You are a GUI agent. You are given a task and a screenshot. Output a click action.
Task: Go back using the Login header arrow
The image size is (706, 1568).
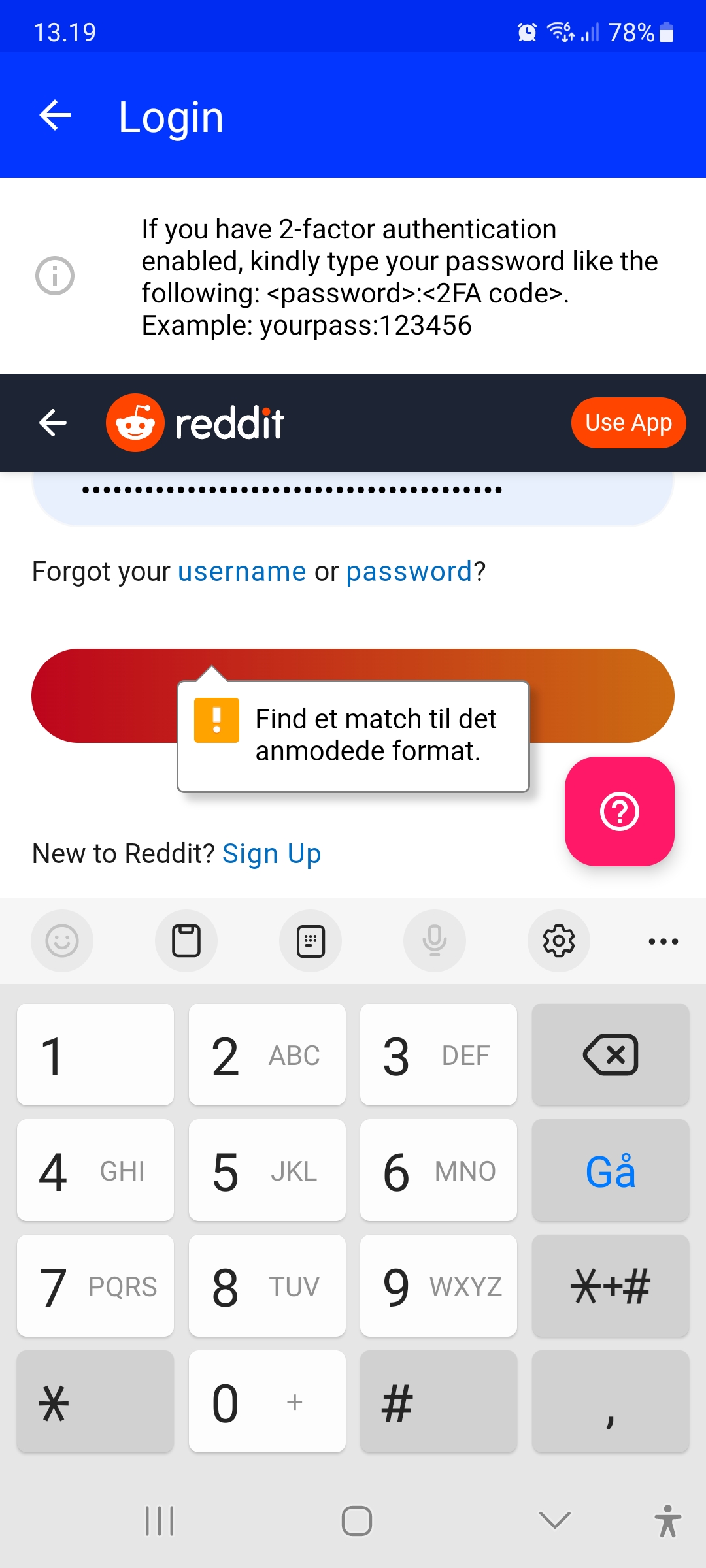coord(54,116)
